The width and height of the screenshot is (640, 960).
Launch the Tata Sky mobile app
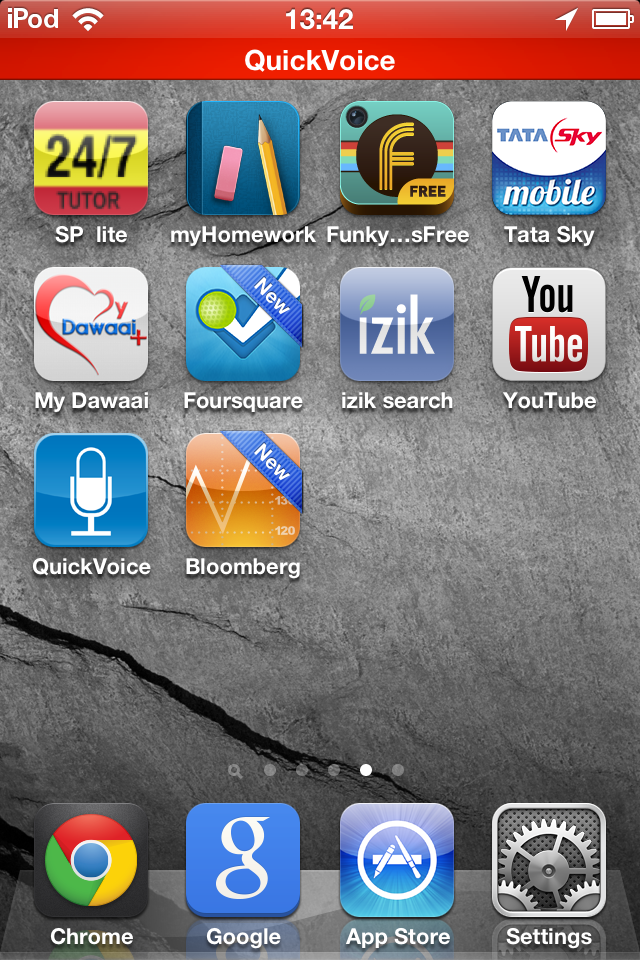(x=549, y=158)
